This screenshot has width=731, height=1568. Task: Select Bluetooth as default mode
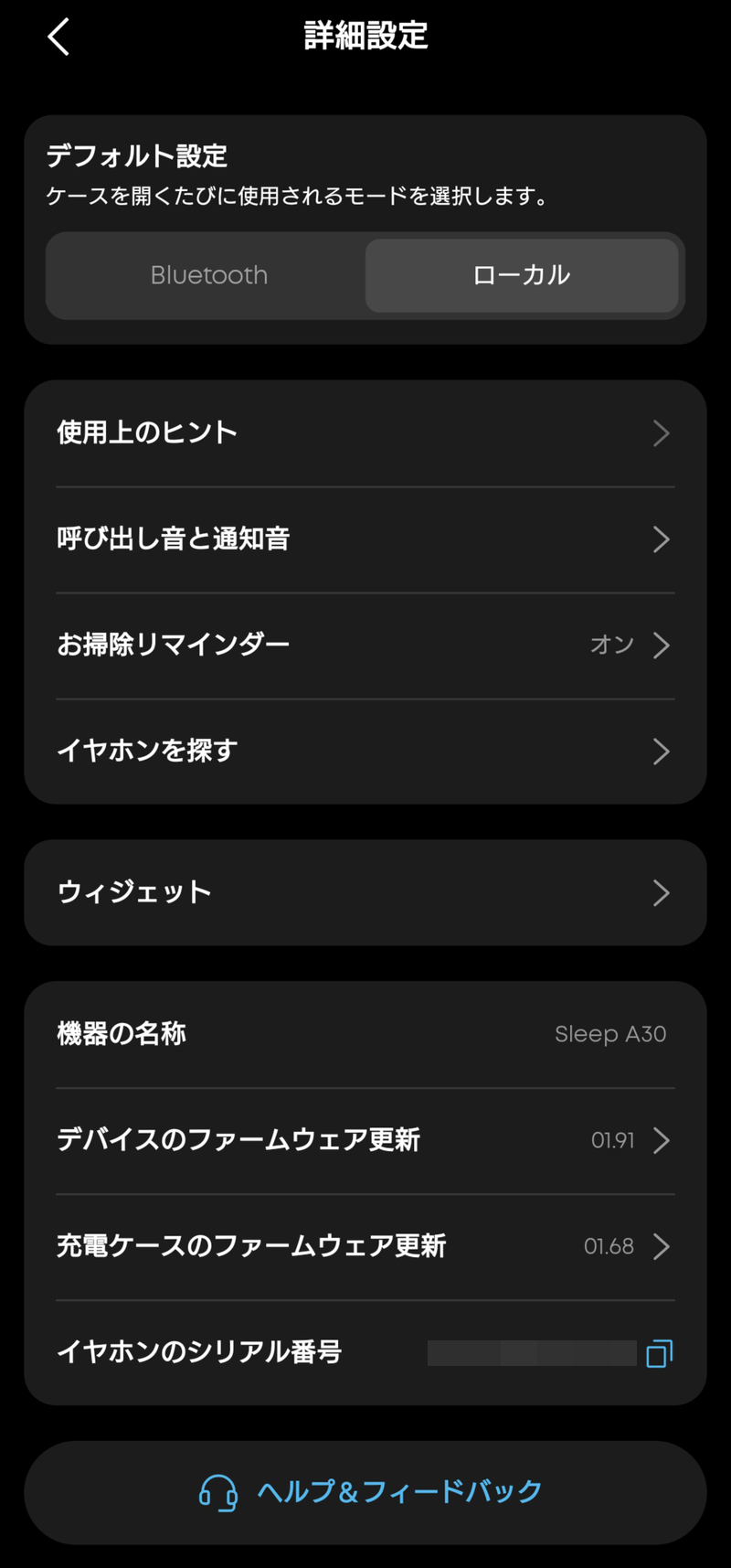[x=208, y=275]
